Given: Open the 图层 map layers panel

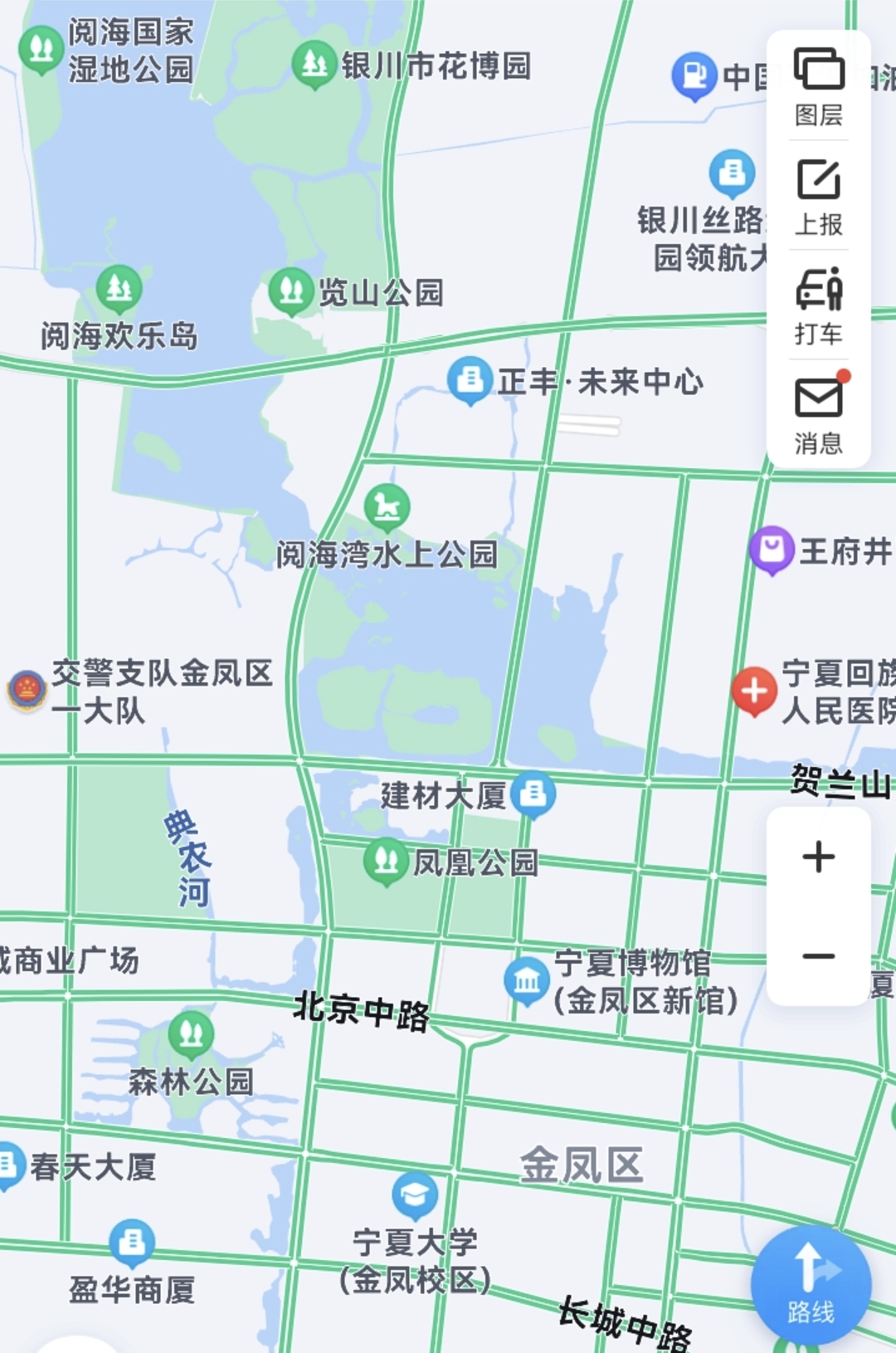Looking at the screenshot, I should point(818,85).
